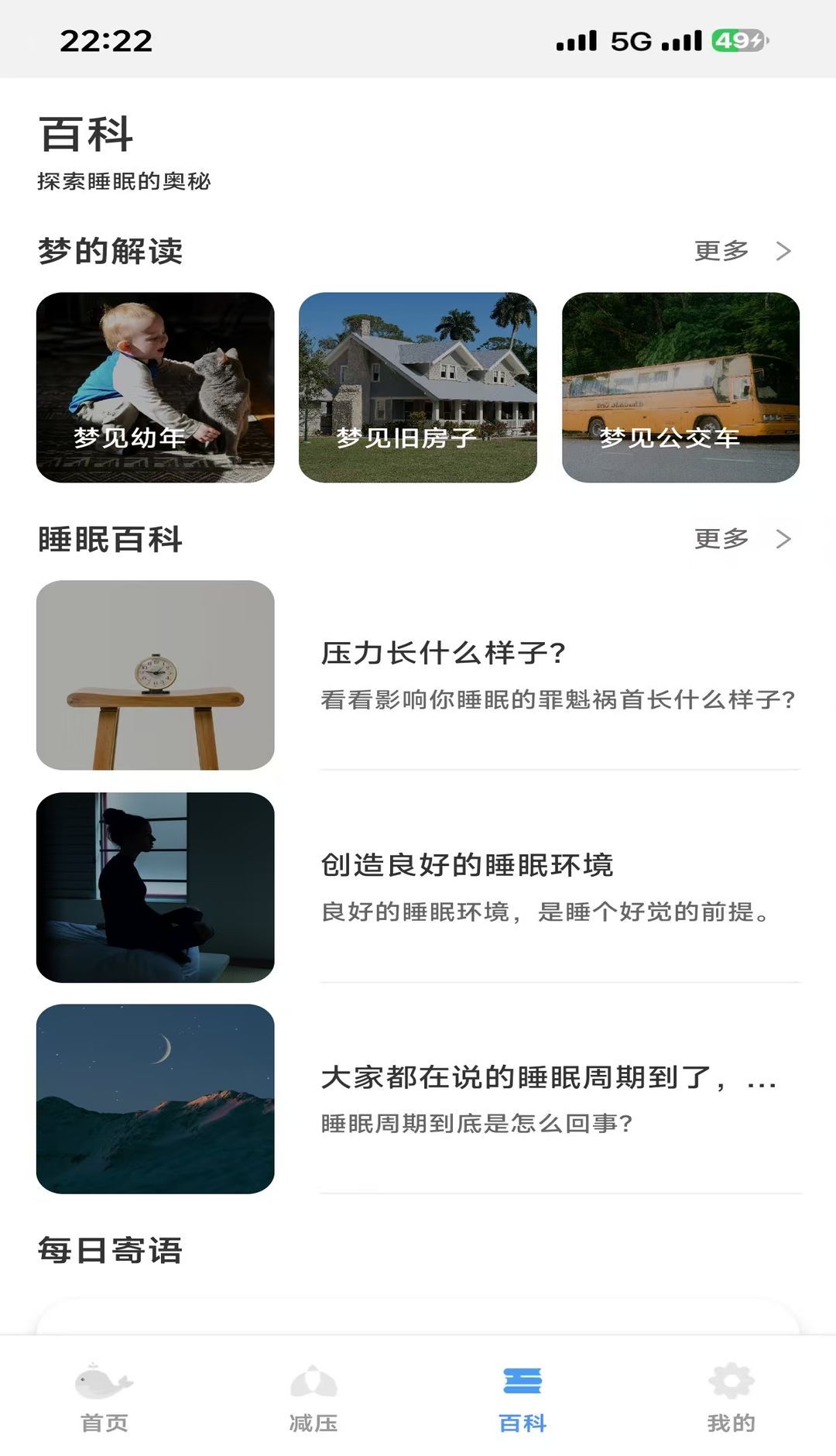Tap 更多 next to 梦的解读
Image resolution: width=836 pixels, height=1456 pixels.
tap(741, 251)
